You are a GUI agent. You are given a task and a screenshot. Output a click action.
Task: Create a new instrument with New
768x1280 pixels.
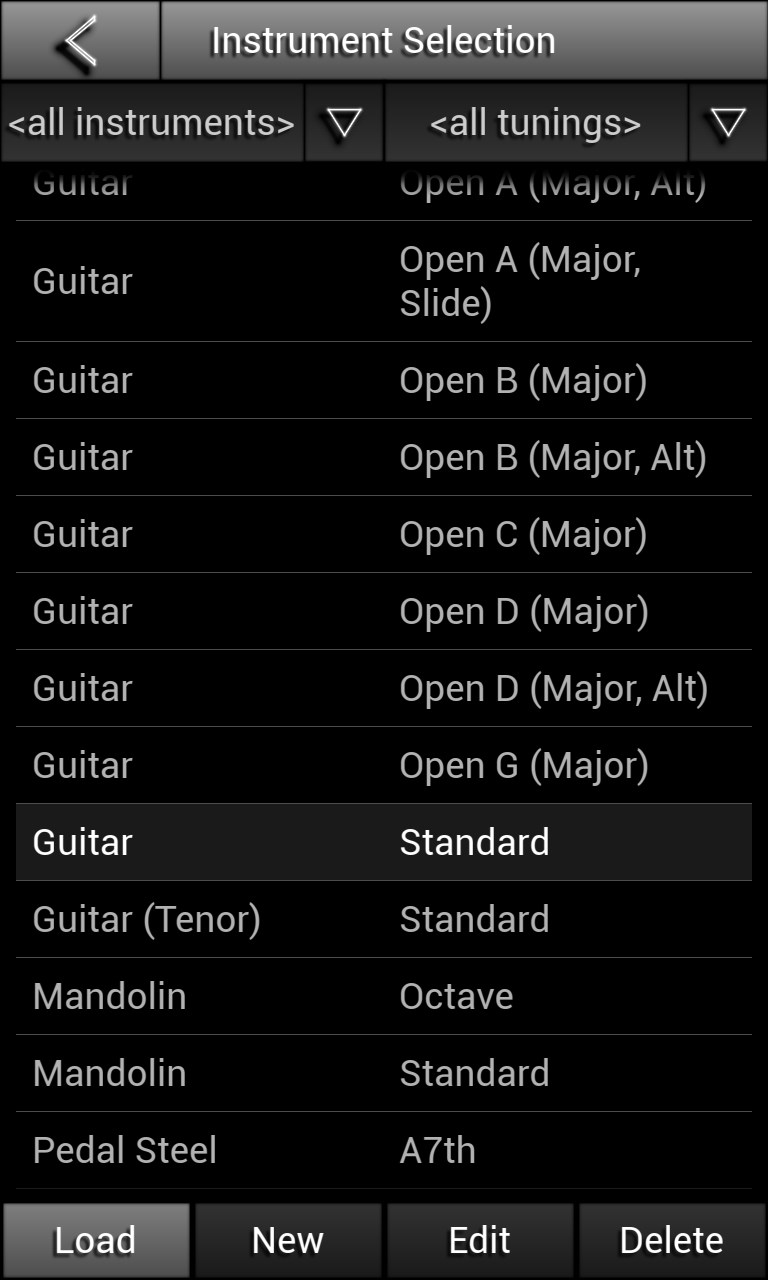(x=288, y=1240)
